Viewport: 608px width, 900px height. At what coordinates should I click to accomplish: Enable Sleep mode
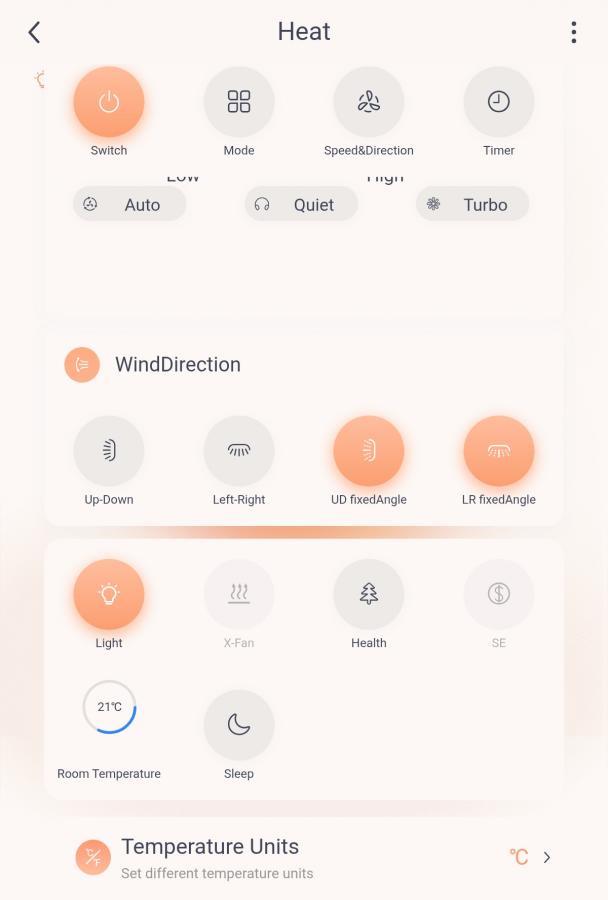coord(239,725)
